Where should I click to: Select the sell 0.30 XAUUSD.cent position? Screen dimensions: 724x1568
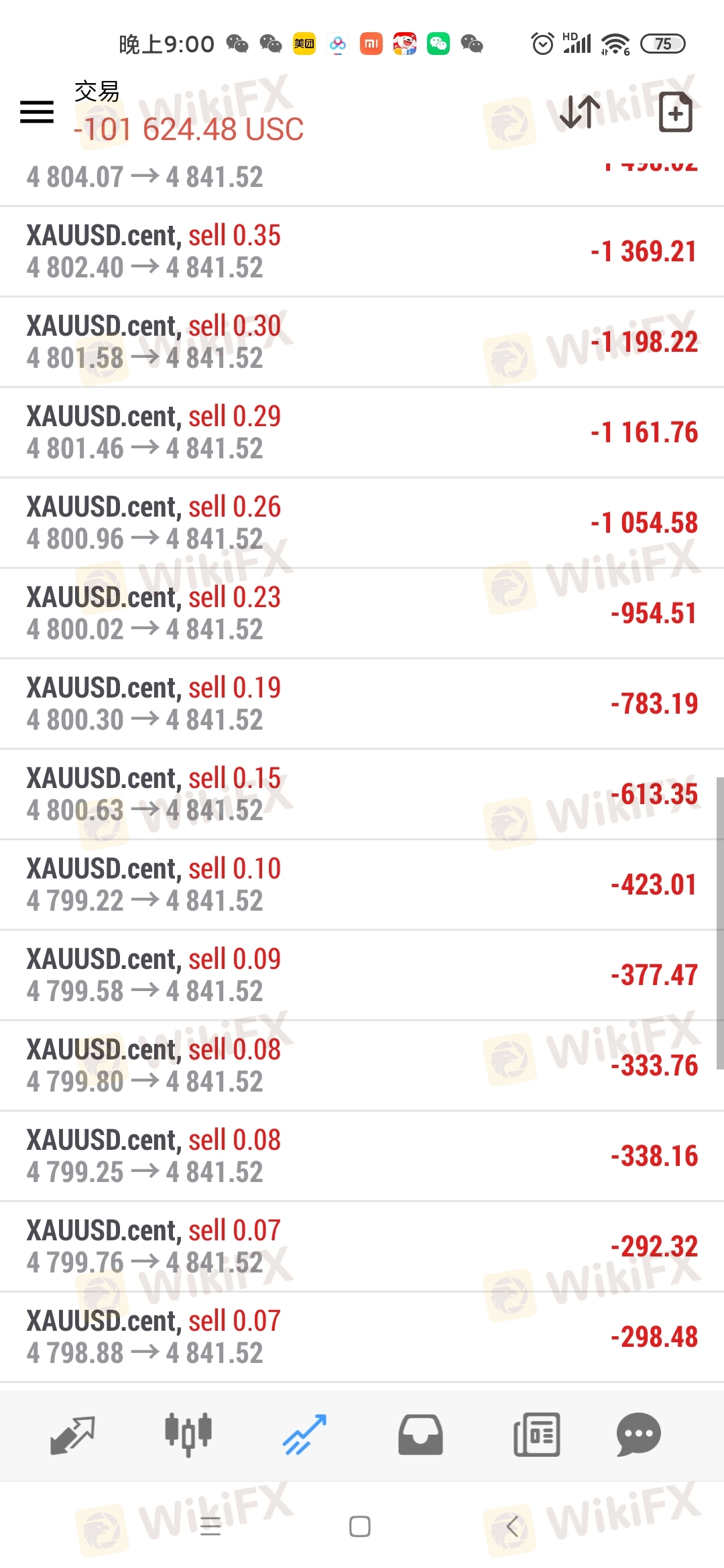click(362, 342)
